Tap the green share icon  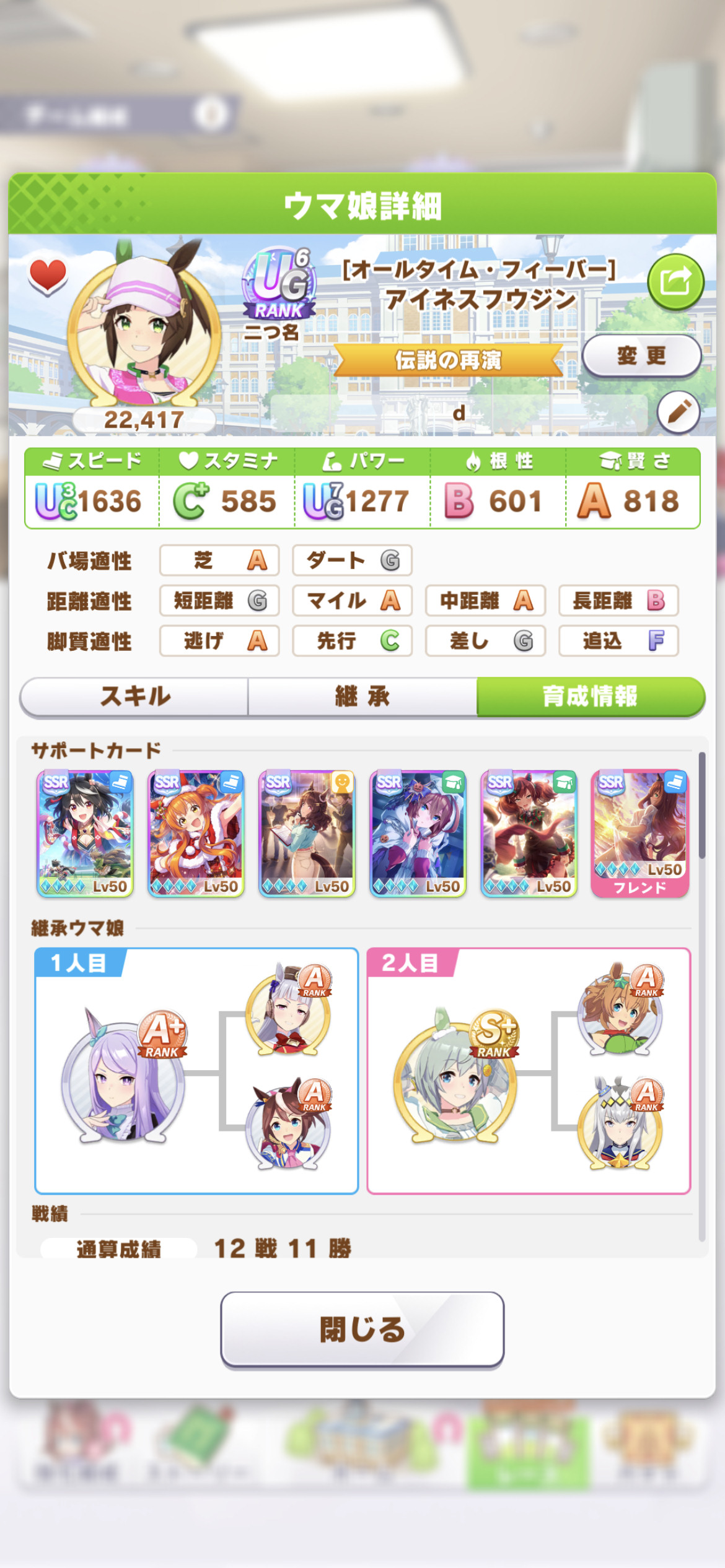coord(675,282)
